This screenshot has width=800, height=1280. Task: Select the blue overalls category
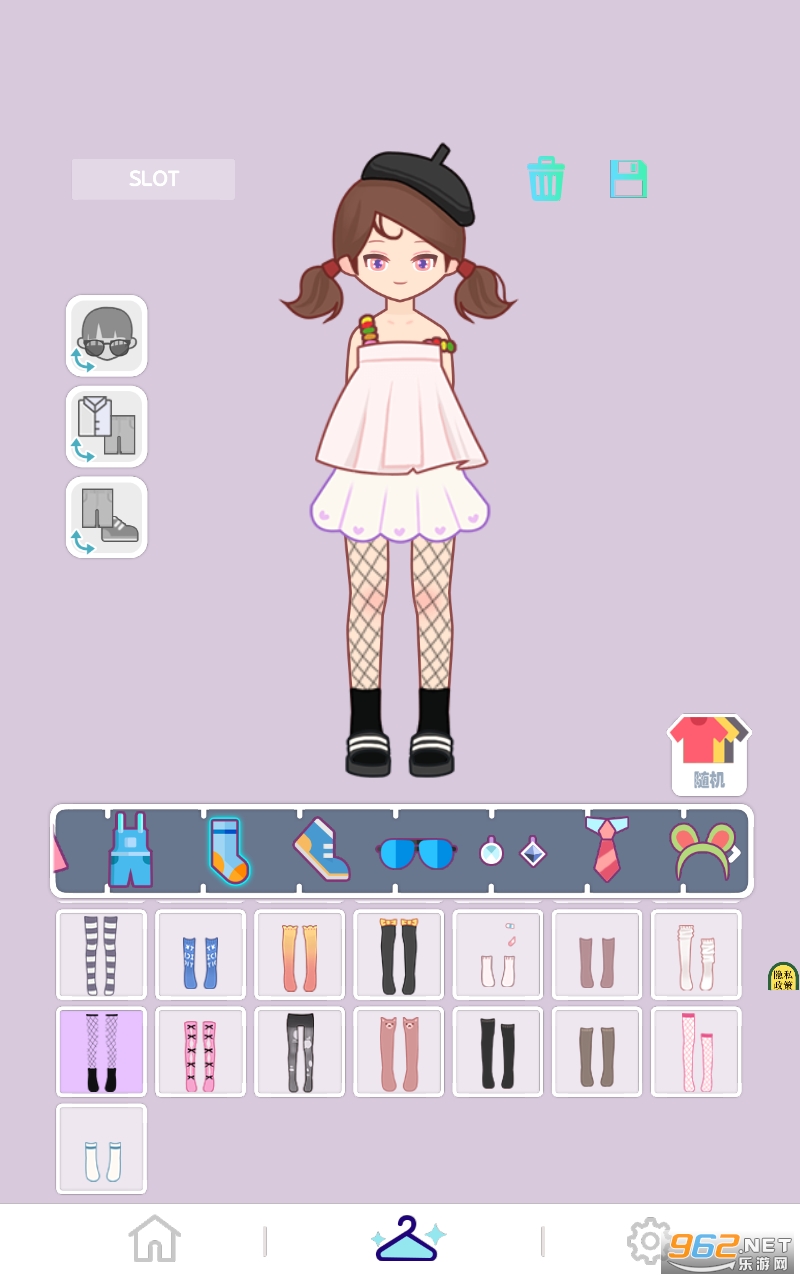[130, 850]
